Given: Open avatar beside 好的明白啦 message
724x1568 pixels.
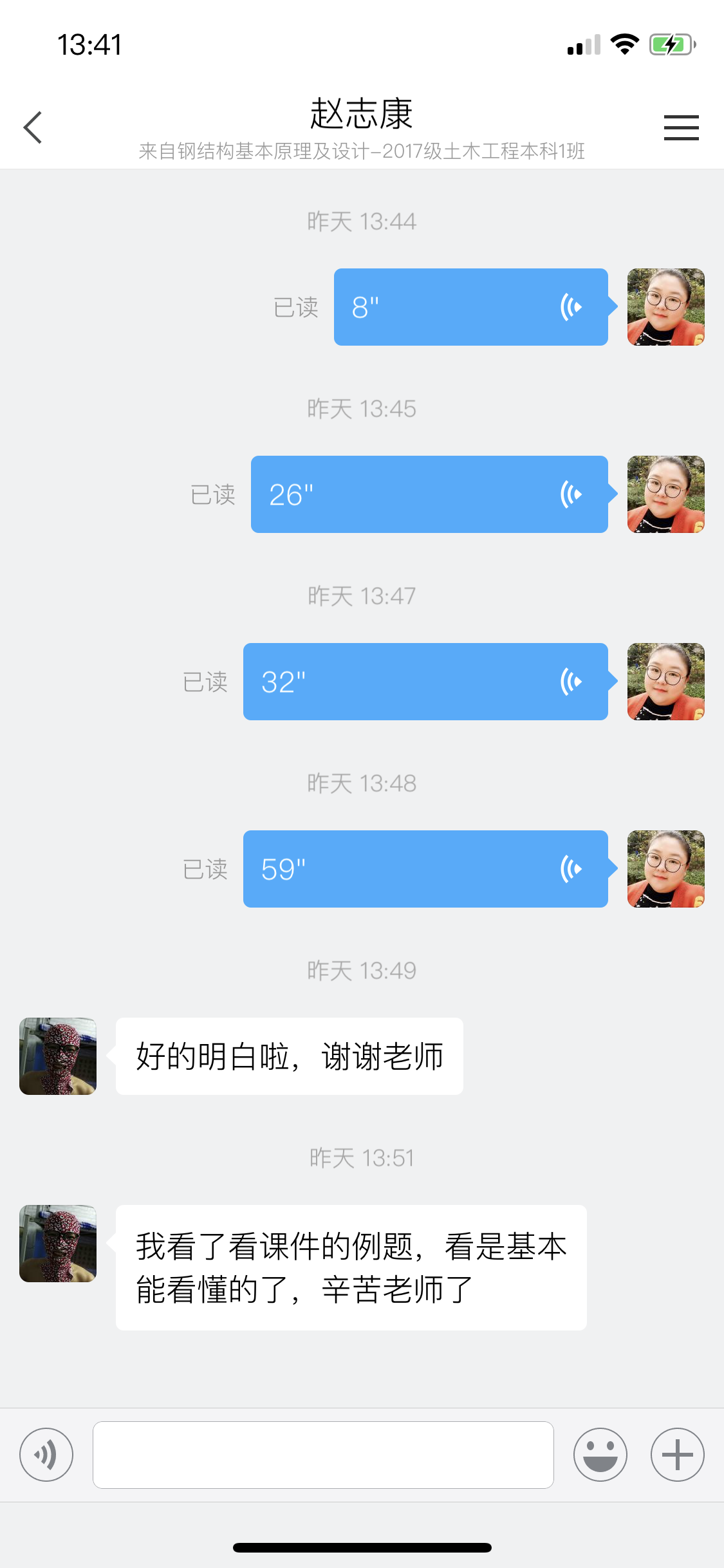Looking at the screenshot, I should point(58,1056).
